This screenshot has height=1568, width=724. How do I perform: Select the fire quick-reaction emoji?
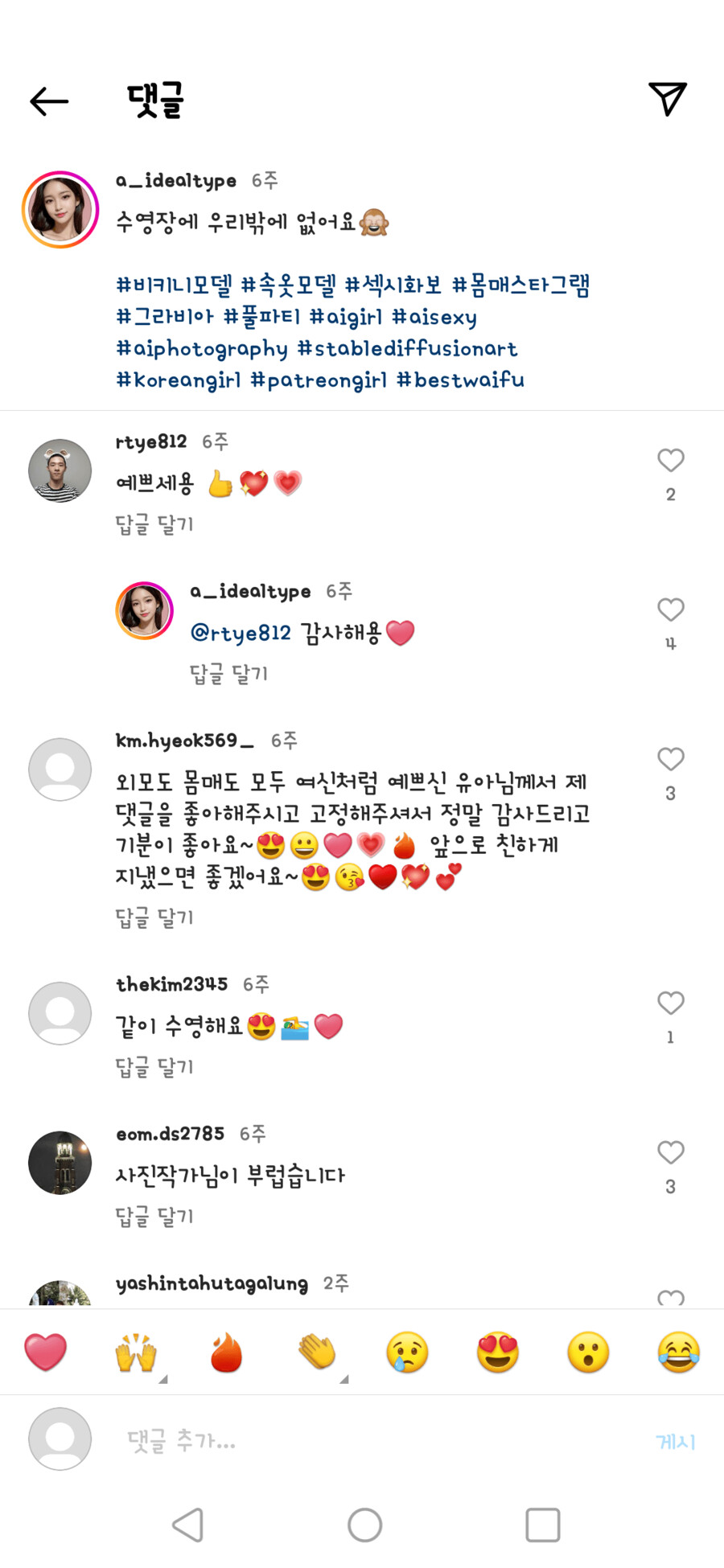tap(225, 1353)
